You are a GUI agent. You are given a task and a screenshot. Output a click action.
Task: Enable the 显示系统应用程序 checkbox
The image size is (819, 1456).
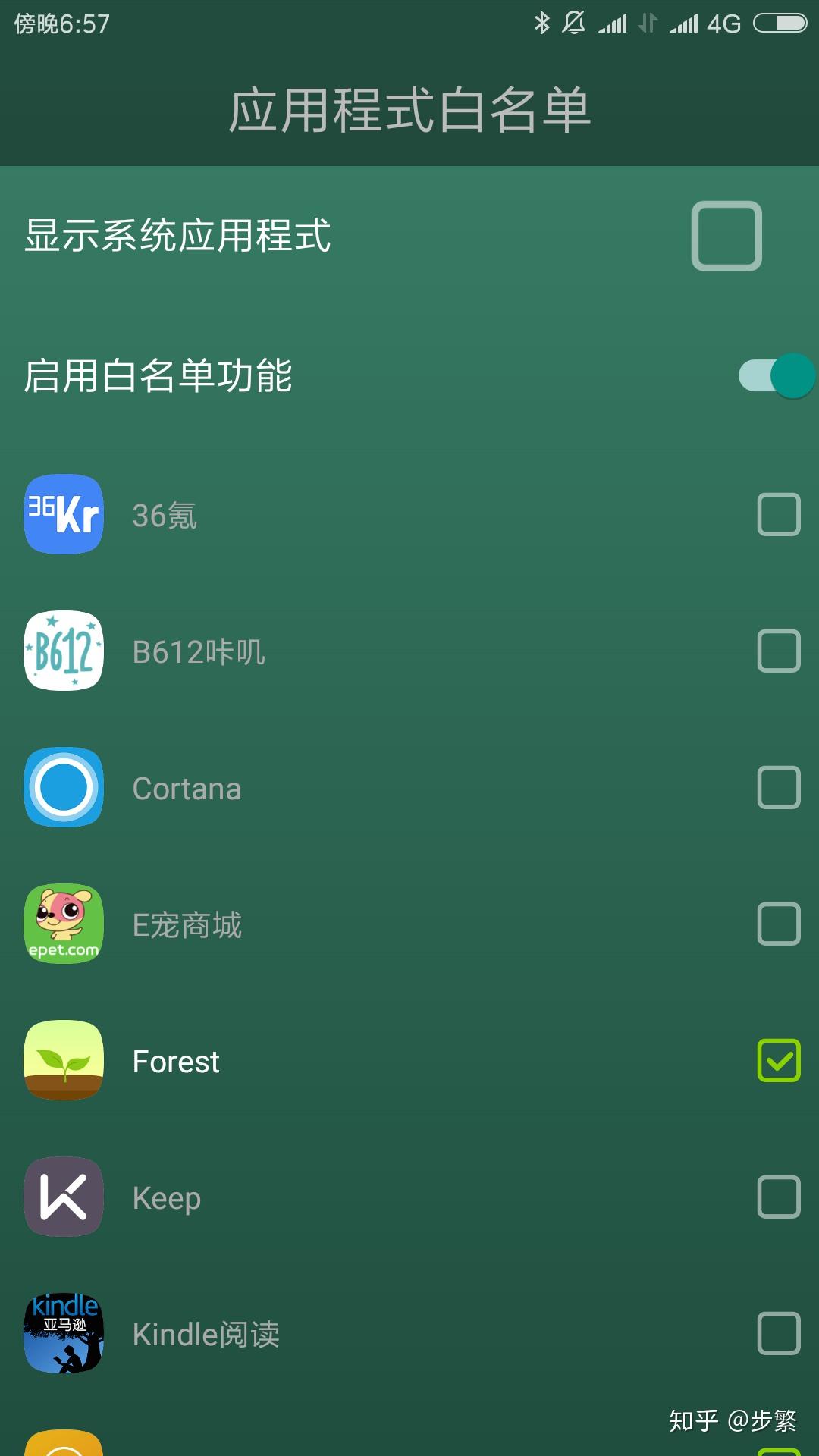click(726, 236)
